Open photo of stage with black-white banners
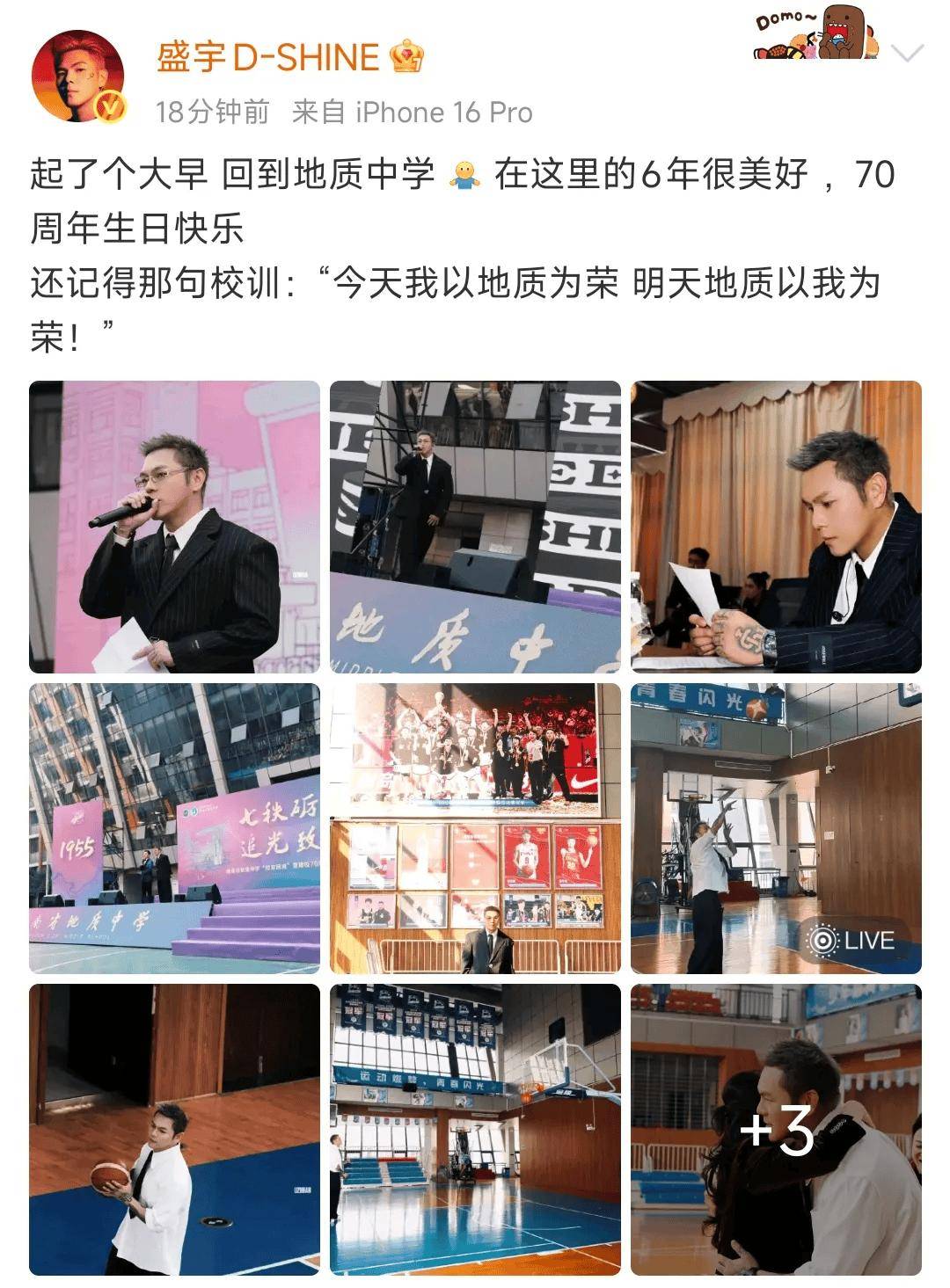Viewport: 950px width, 1288px height. (475, 527)
